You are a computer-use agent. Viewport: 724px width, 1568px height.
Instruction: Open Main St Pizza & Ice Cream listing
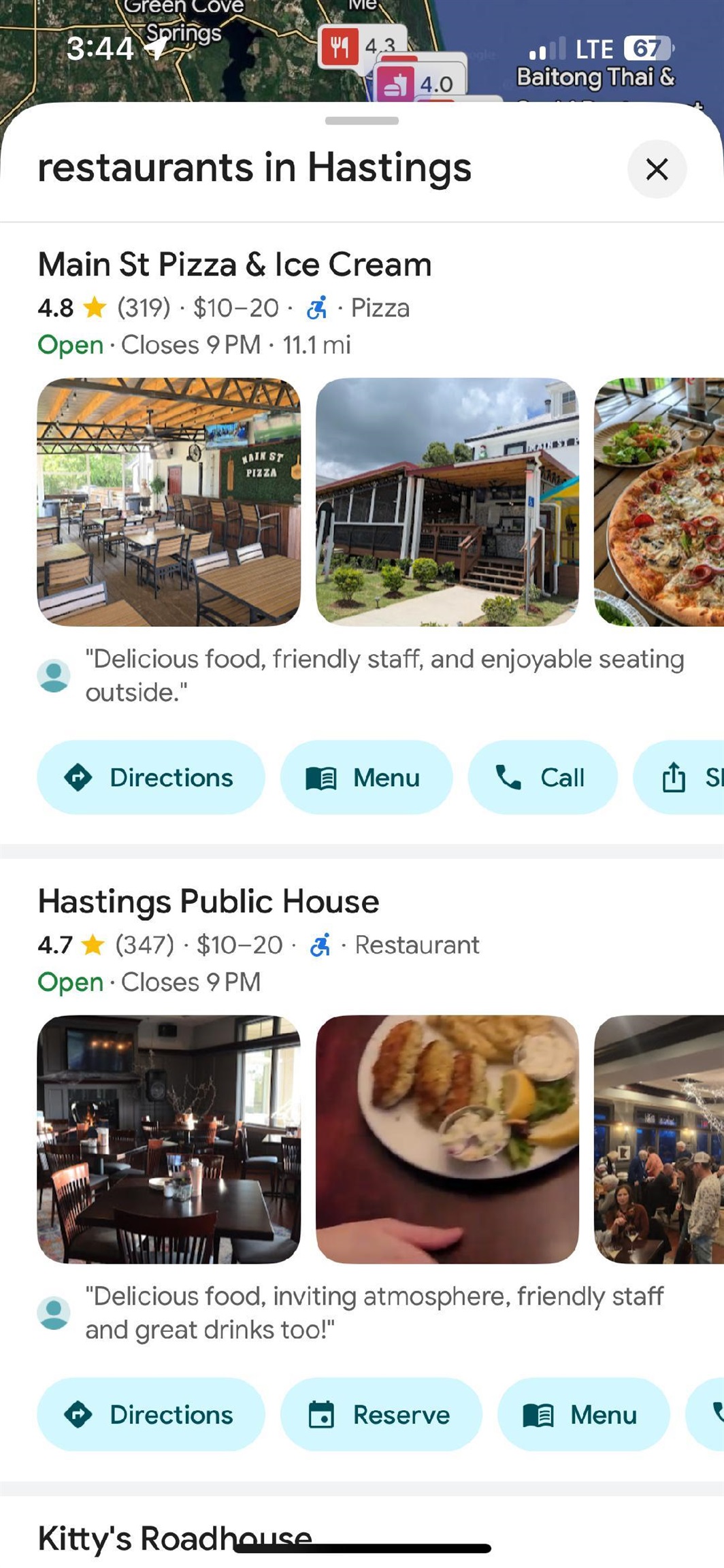[x=235, y=264]
